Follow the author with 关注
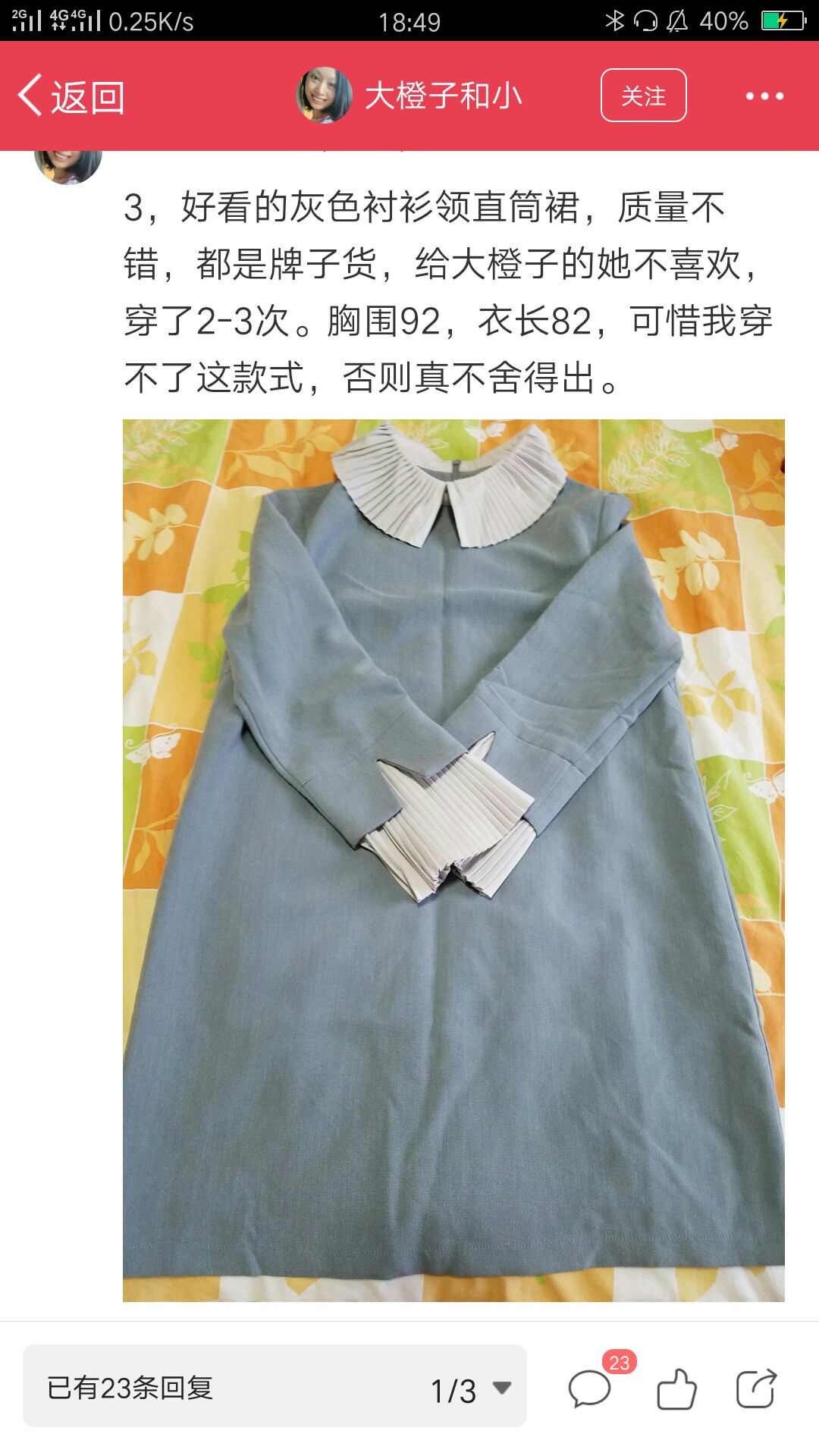819x1456 pixels. [x=643, y=96]
